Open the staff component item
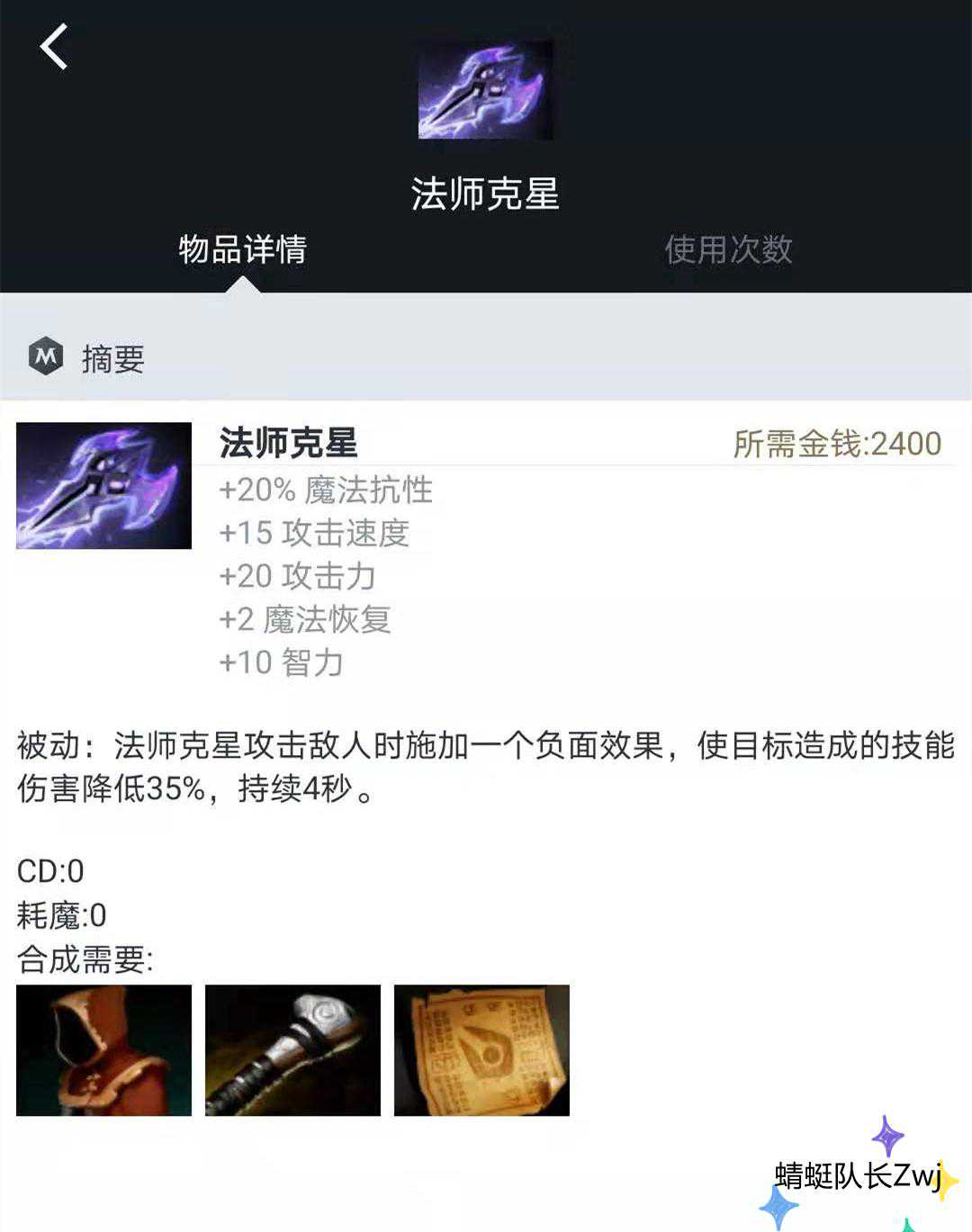This screenshot has height=1232, width=972. point(292,1050)
